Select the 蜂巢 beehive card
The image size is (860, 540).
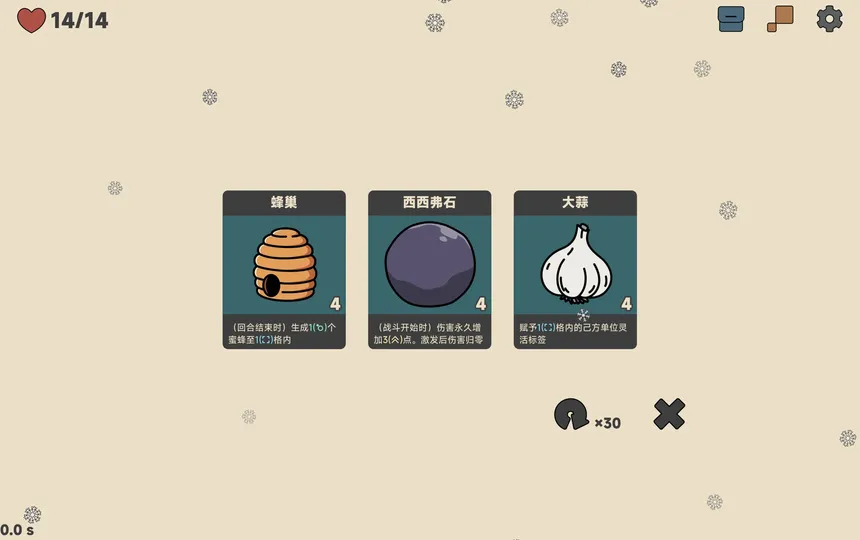pos(284,268)
